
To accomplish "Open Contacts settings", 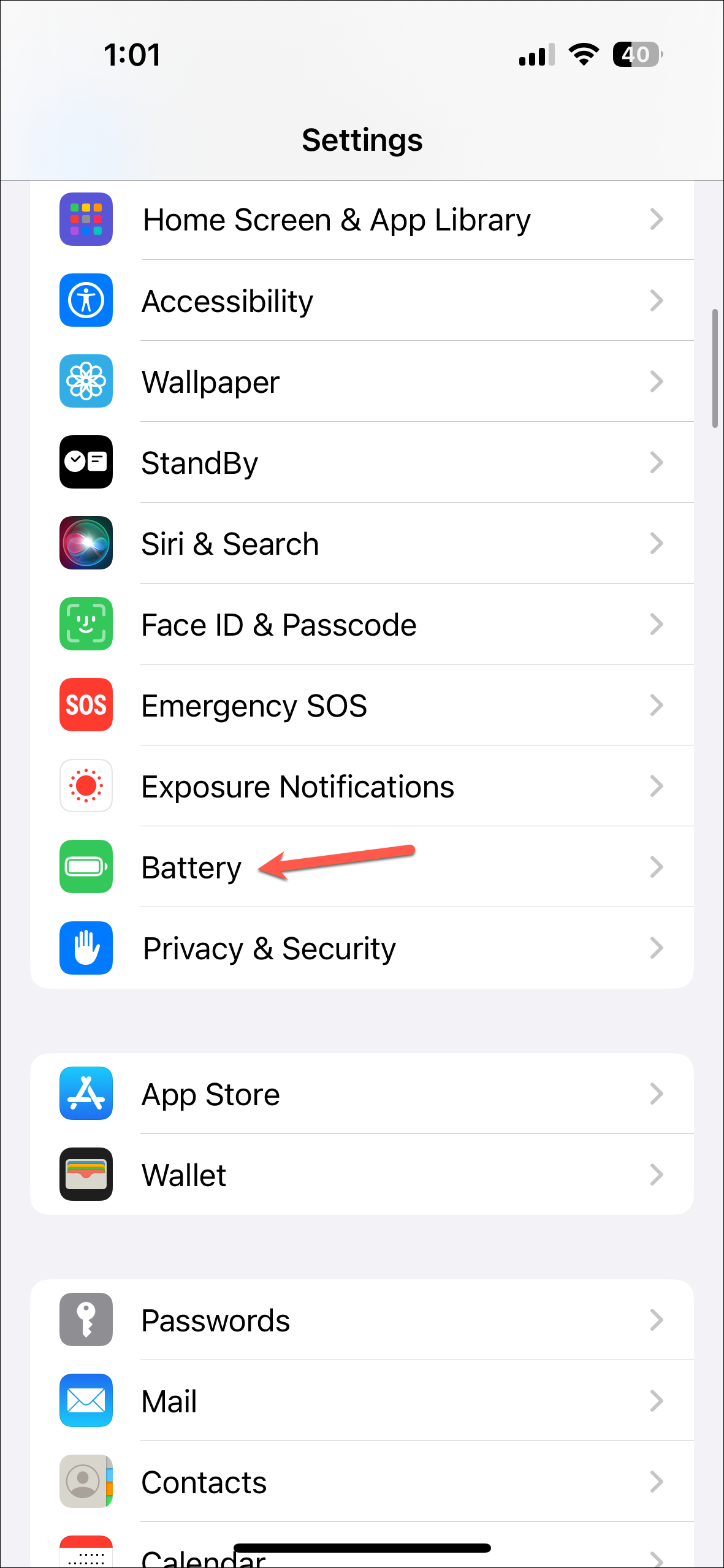I will 362,1482.
